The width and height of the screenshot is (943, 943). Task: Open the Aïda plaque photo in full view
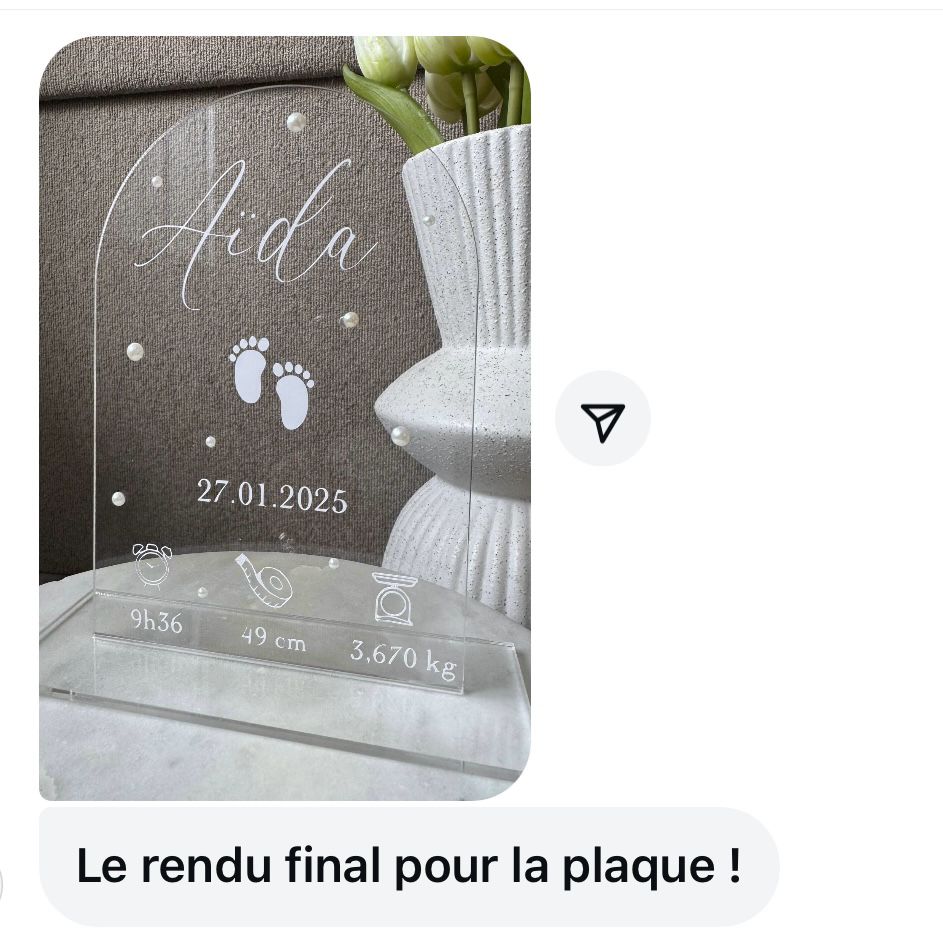coord(285,418)
